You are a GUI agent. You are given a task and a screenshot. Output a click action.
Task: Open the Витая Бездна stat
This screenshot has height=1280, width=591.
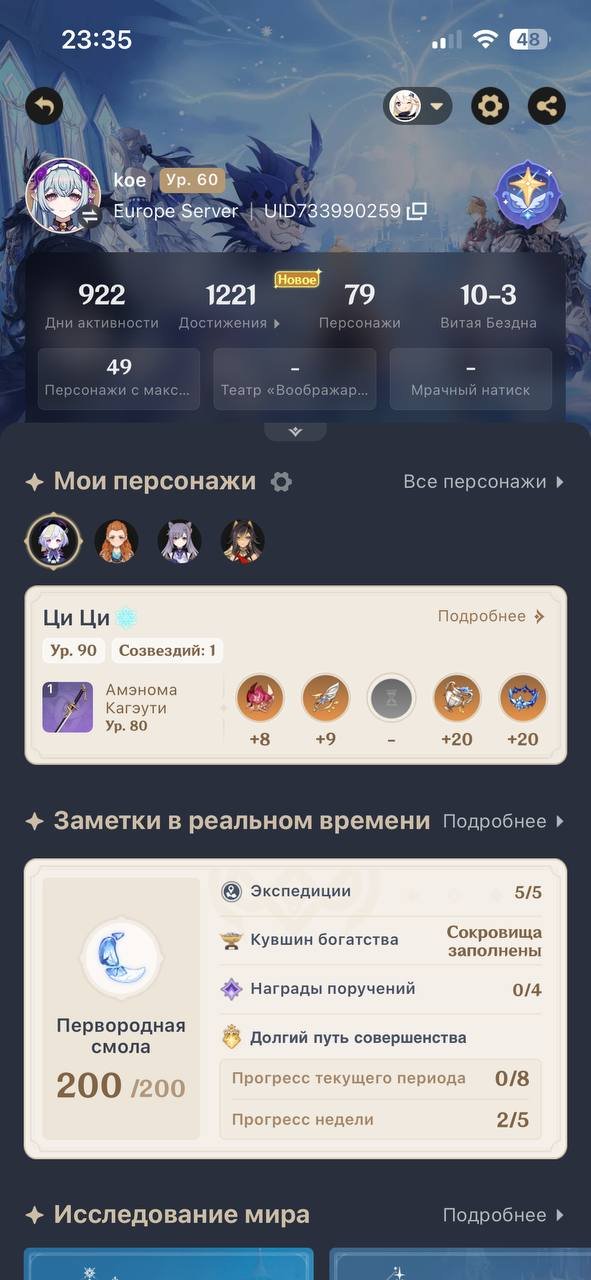[x=488, y=305]
